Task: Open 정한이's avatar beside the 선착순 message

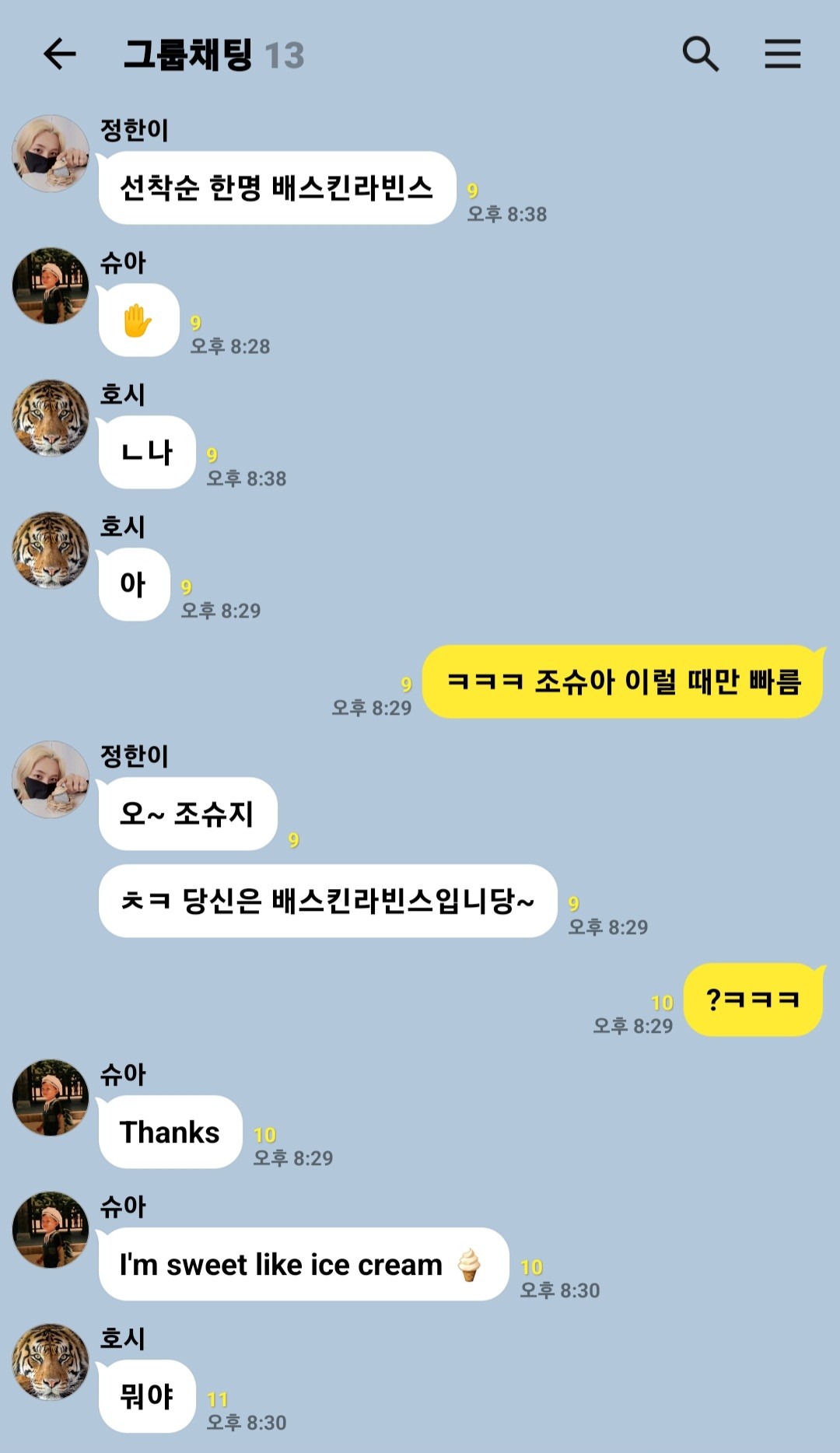Action: pyautogui.click(x=51, y=153)
